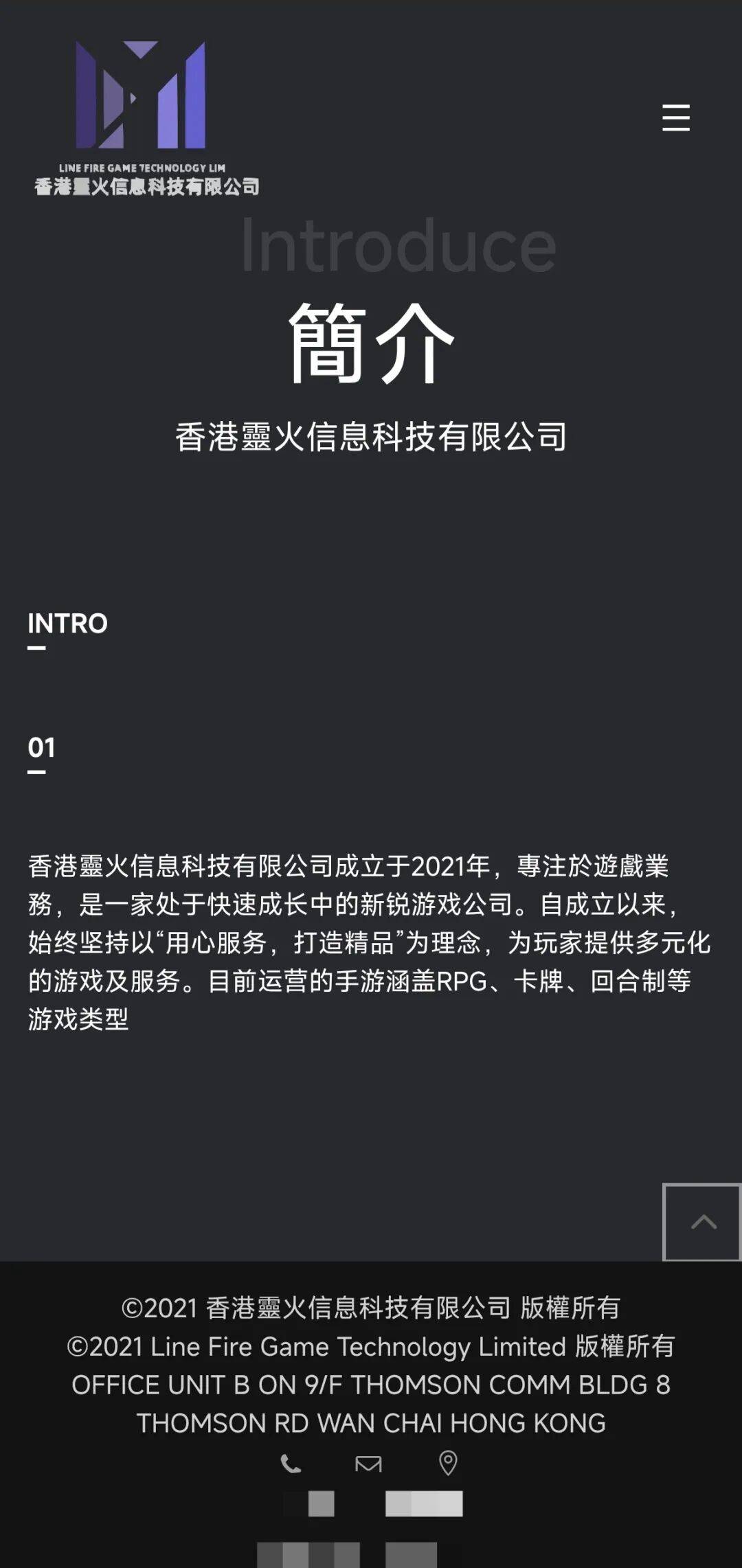The image size is (742, 1568).
Task: Tap the scroll-to-top arrow button
Action: [x=702, y=1222]
